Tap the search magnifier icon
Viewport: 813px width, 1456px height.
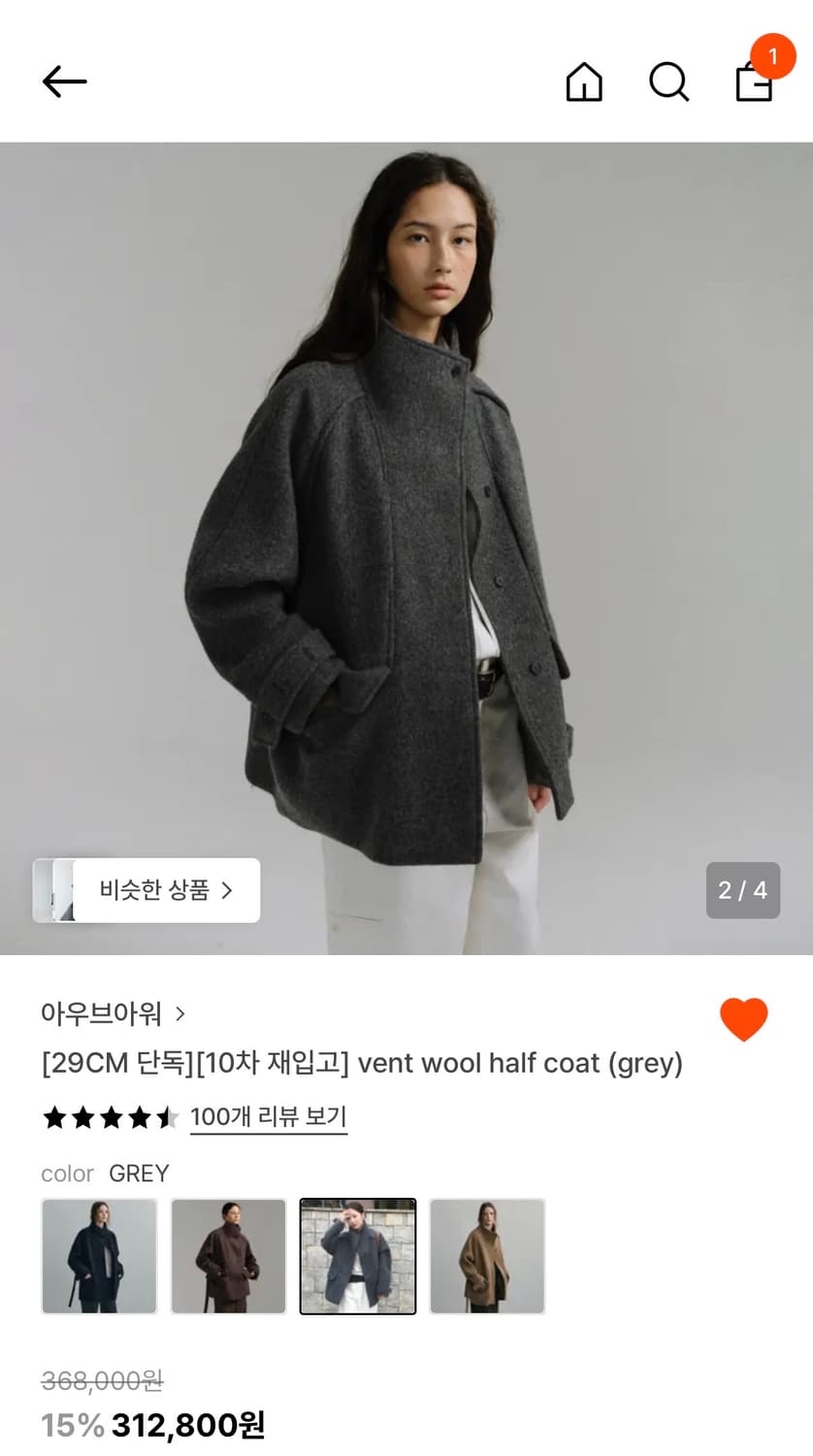click(668, 82)
